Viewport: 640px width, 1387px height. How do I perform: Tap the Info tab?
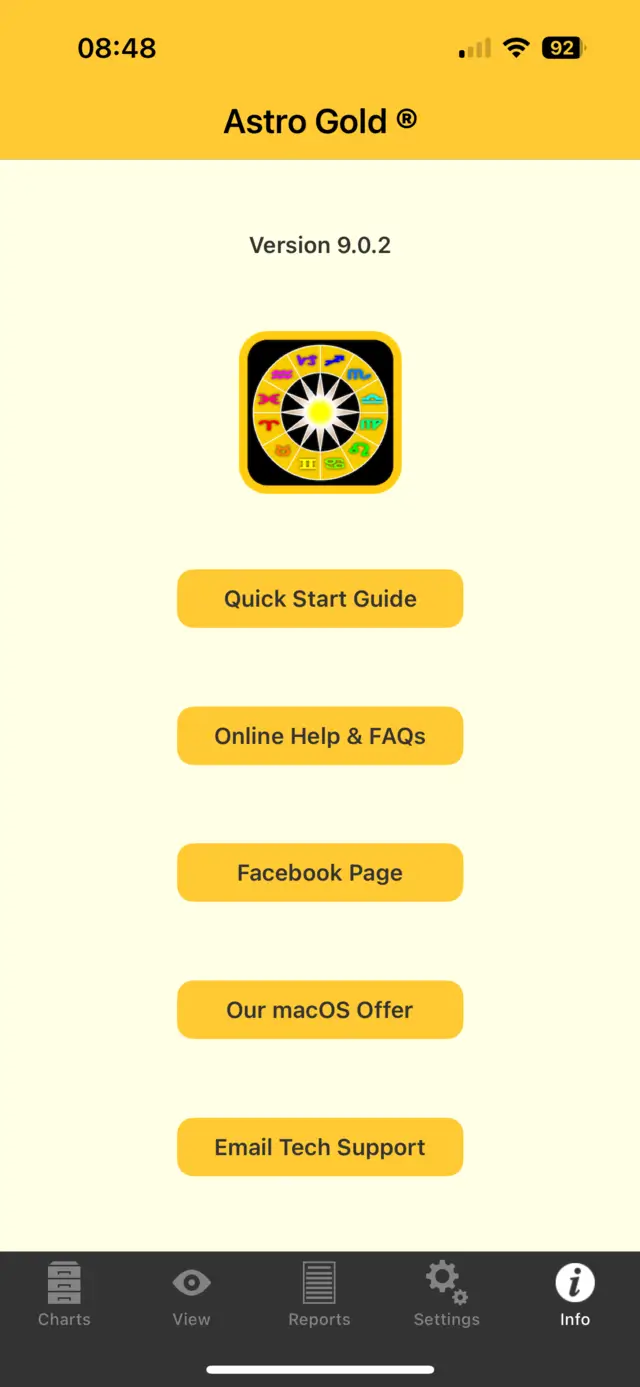click(574, 1295)
